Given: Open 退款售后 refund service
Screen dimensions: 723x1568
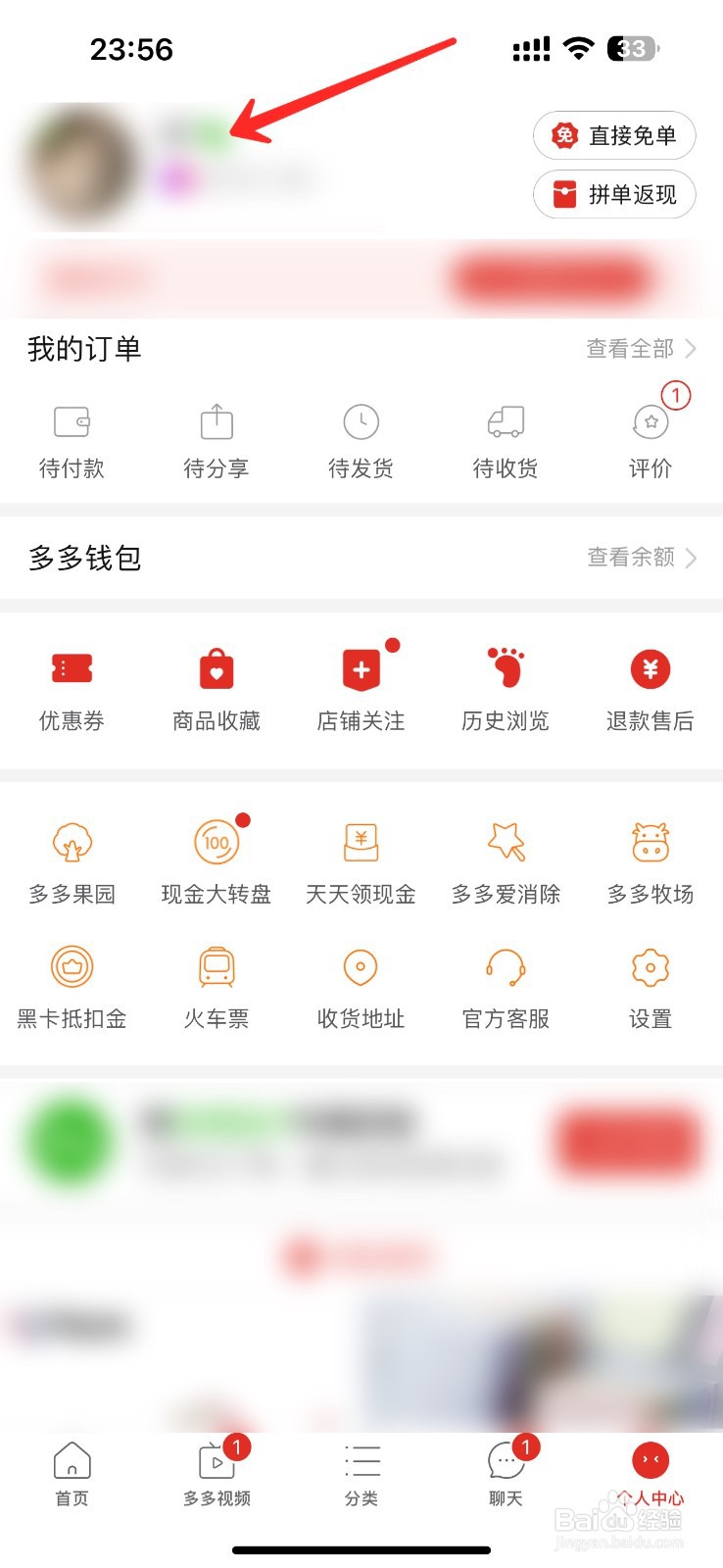Looking at the screenshot, I should tap(651, 691).
